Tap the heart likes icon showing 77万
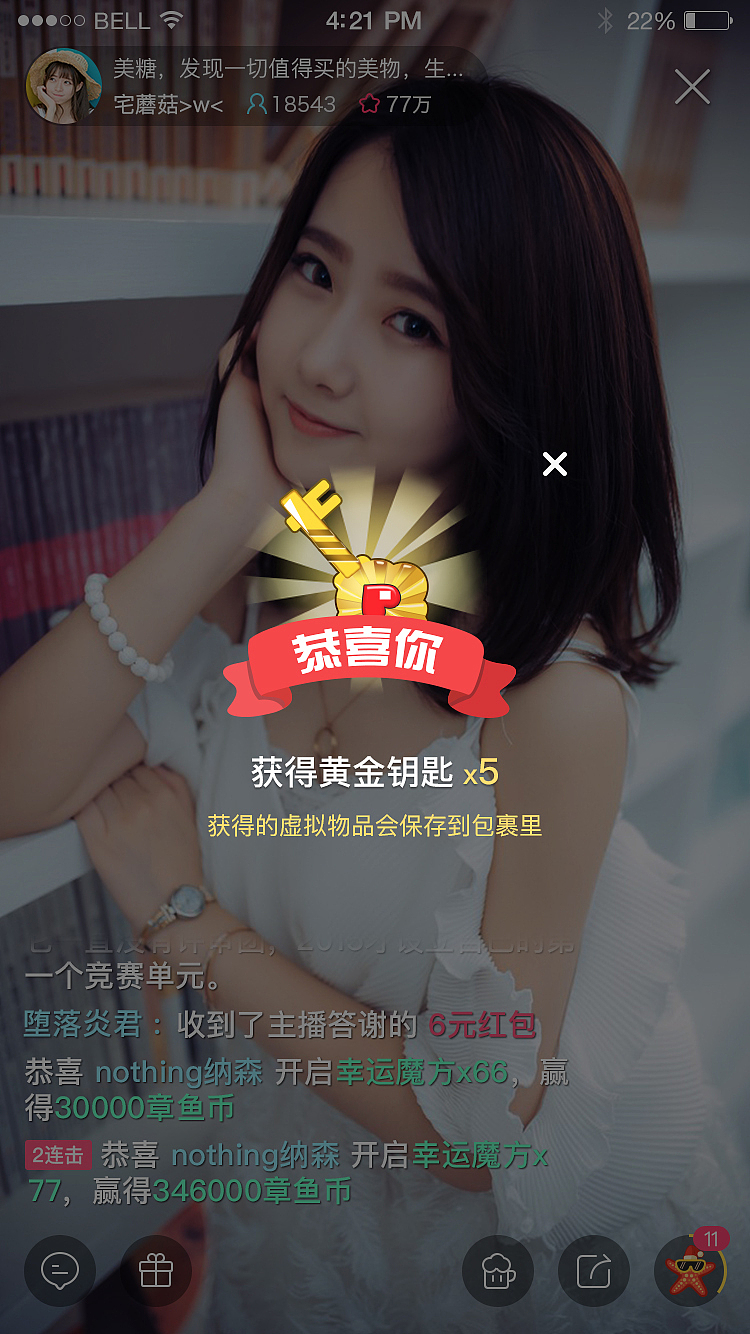Viewport: 750px width, 1334px height. pos(396,104)
